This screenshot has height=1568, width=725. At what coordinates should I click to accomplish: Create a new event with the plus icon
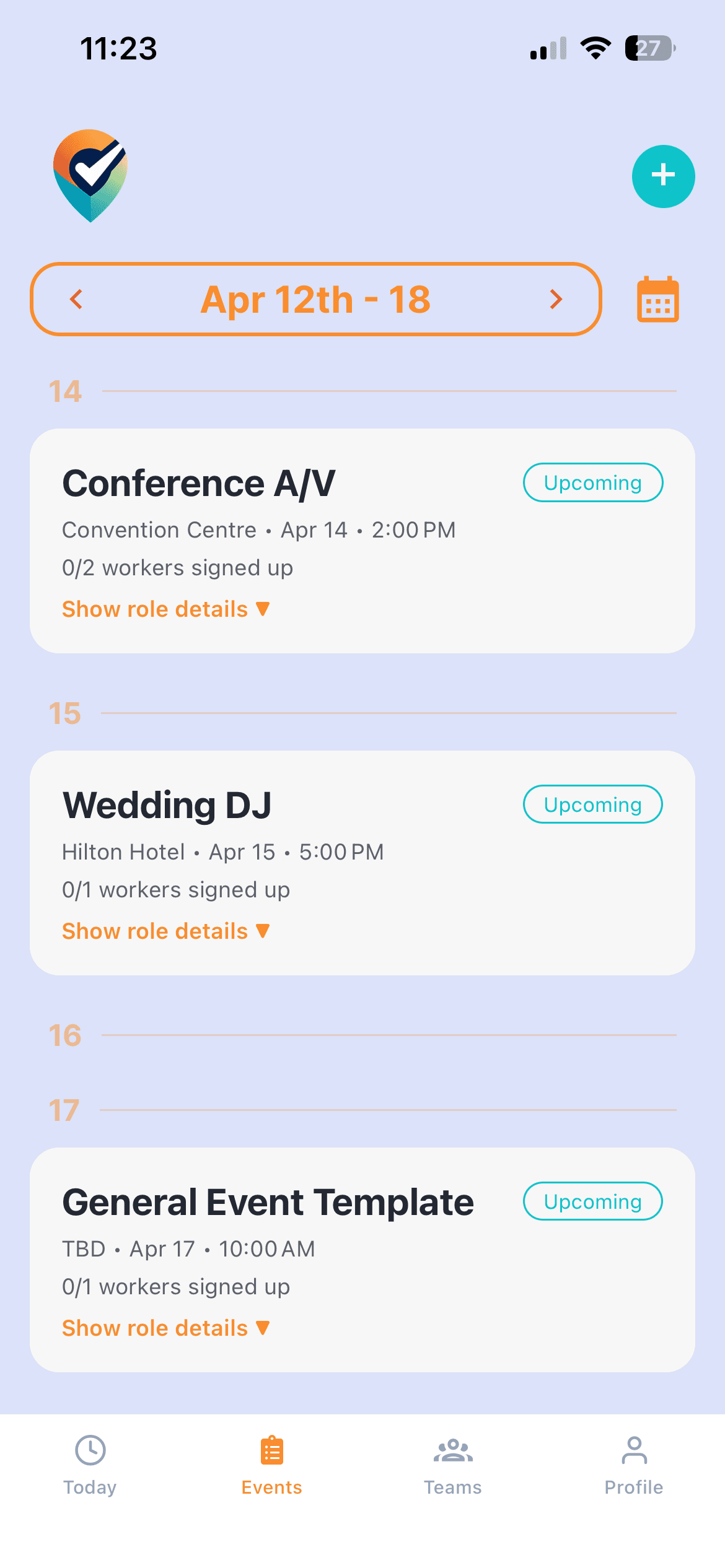tap(662, 175)
